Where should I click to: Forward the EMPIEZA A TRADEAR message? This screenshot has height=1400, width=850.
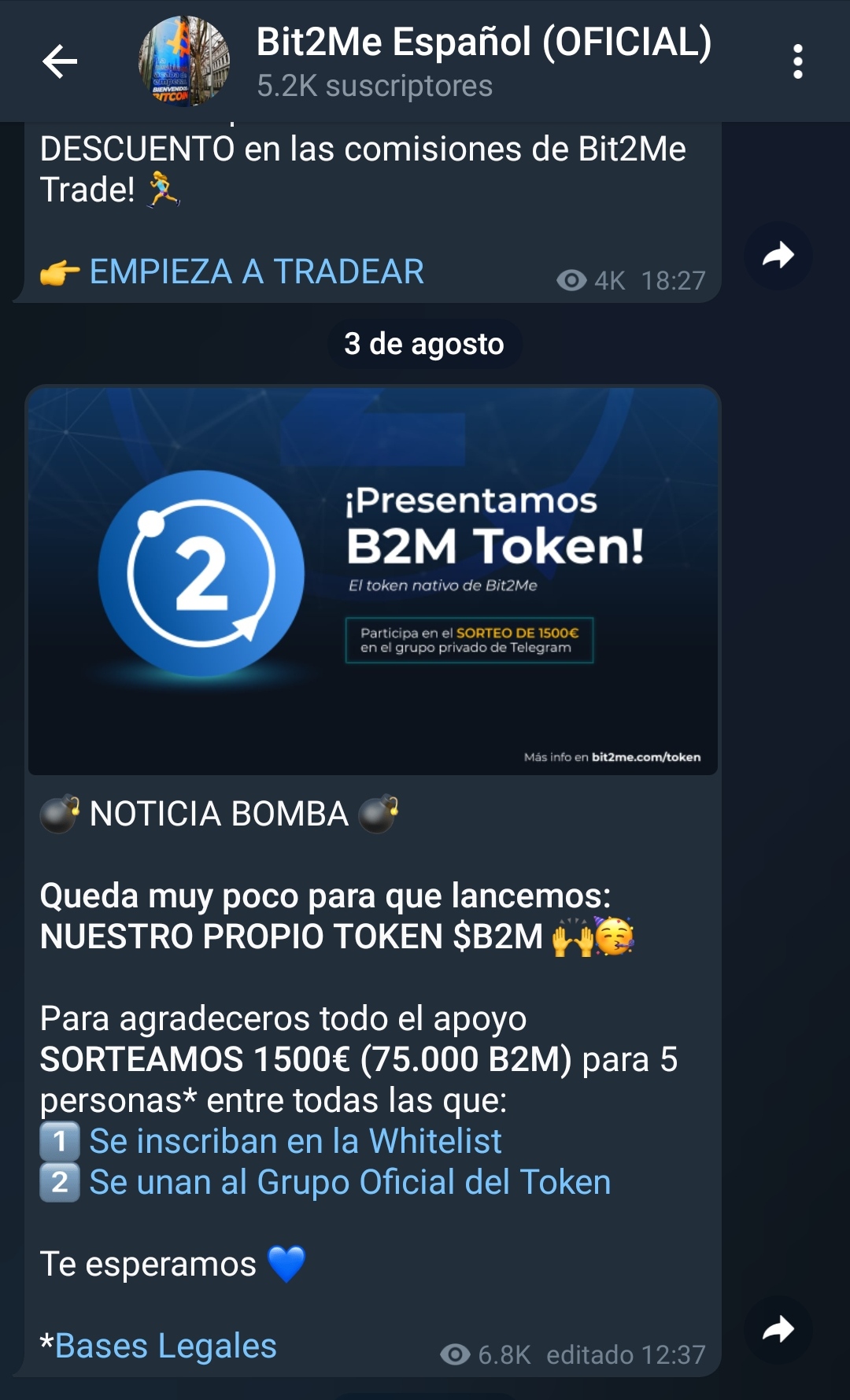click(x=778, y=256)
